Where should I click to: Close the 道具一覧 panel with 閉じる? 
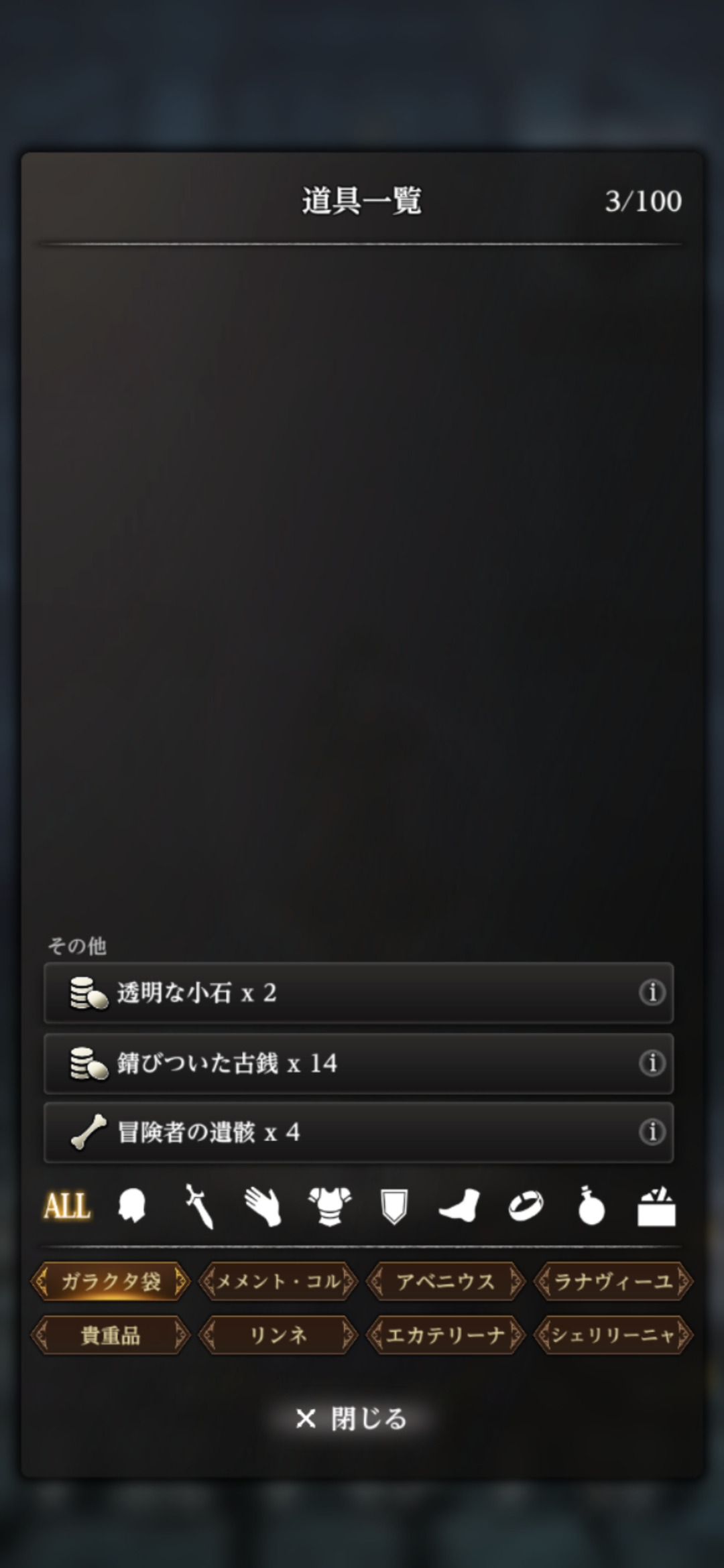click(x=352, y=1419)
